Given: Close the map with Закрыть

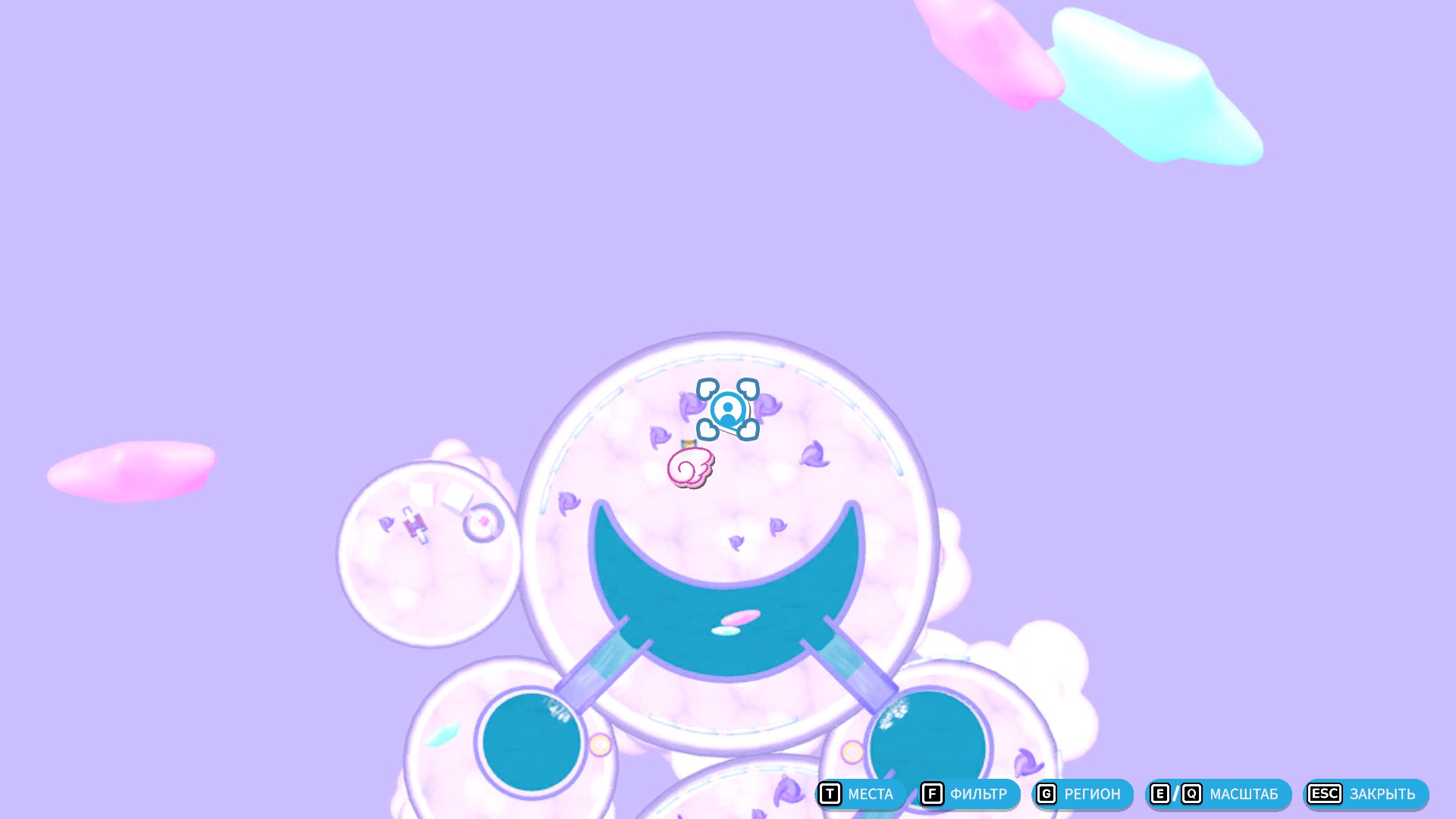Looking at the screenshot, I should coord(1365,794).
